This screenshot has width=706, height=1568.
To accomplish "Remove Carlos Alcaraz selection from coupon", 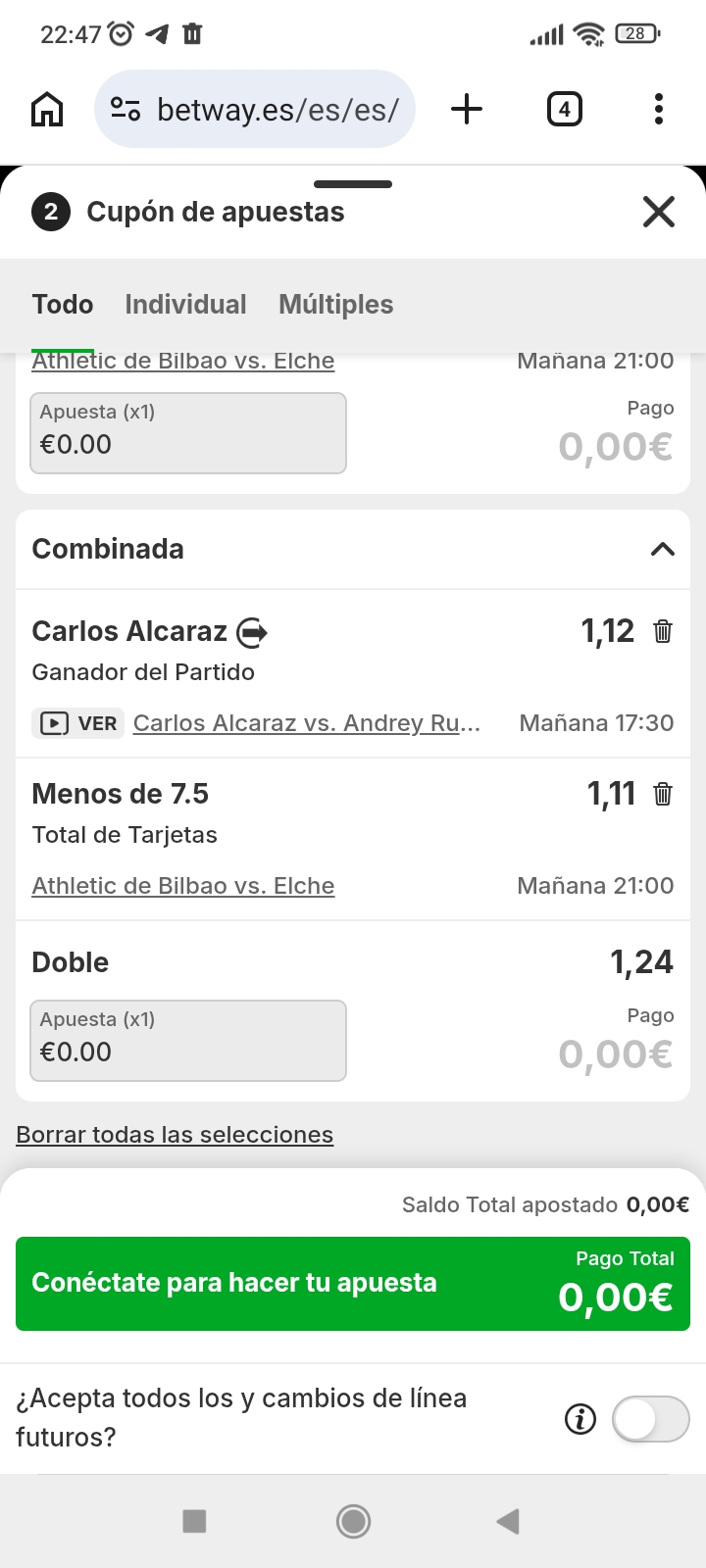I will pyautogui.click(x=663, y=631).
